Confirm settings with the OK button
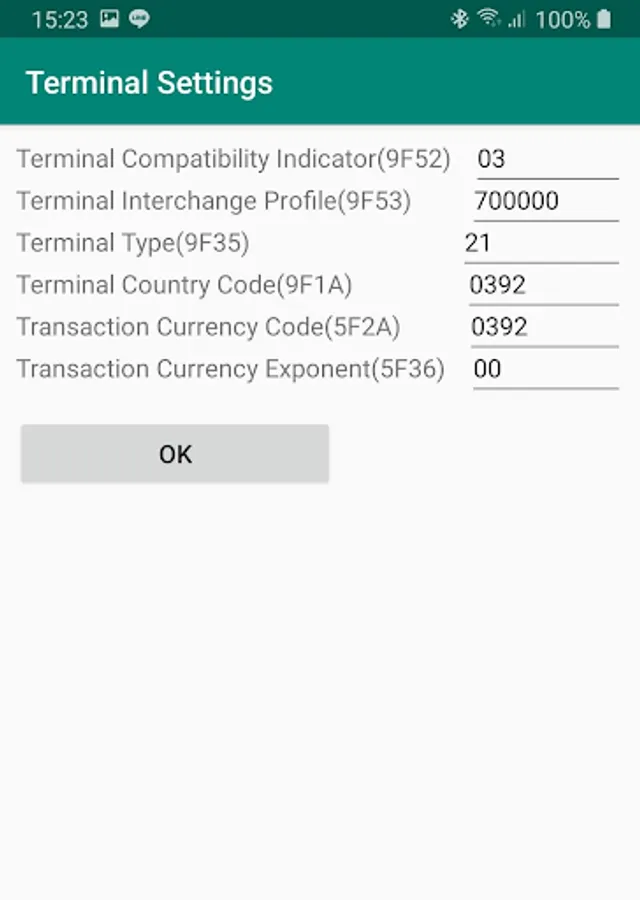 tap(175, 454)
